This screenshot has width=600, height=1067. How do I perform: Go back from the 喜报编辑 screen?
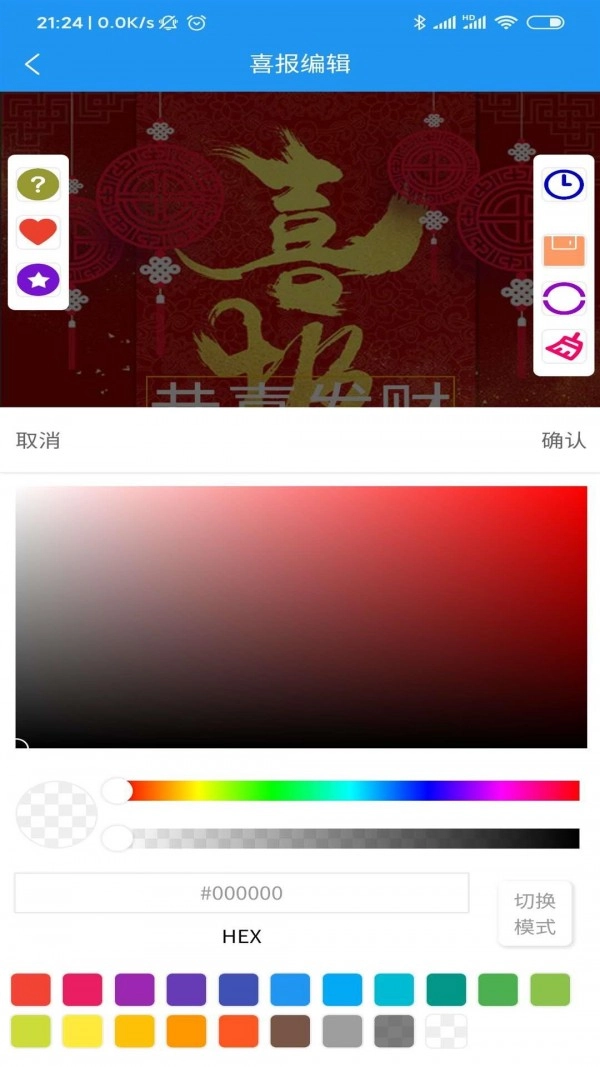click(x=33, y=64)
